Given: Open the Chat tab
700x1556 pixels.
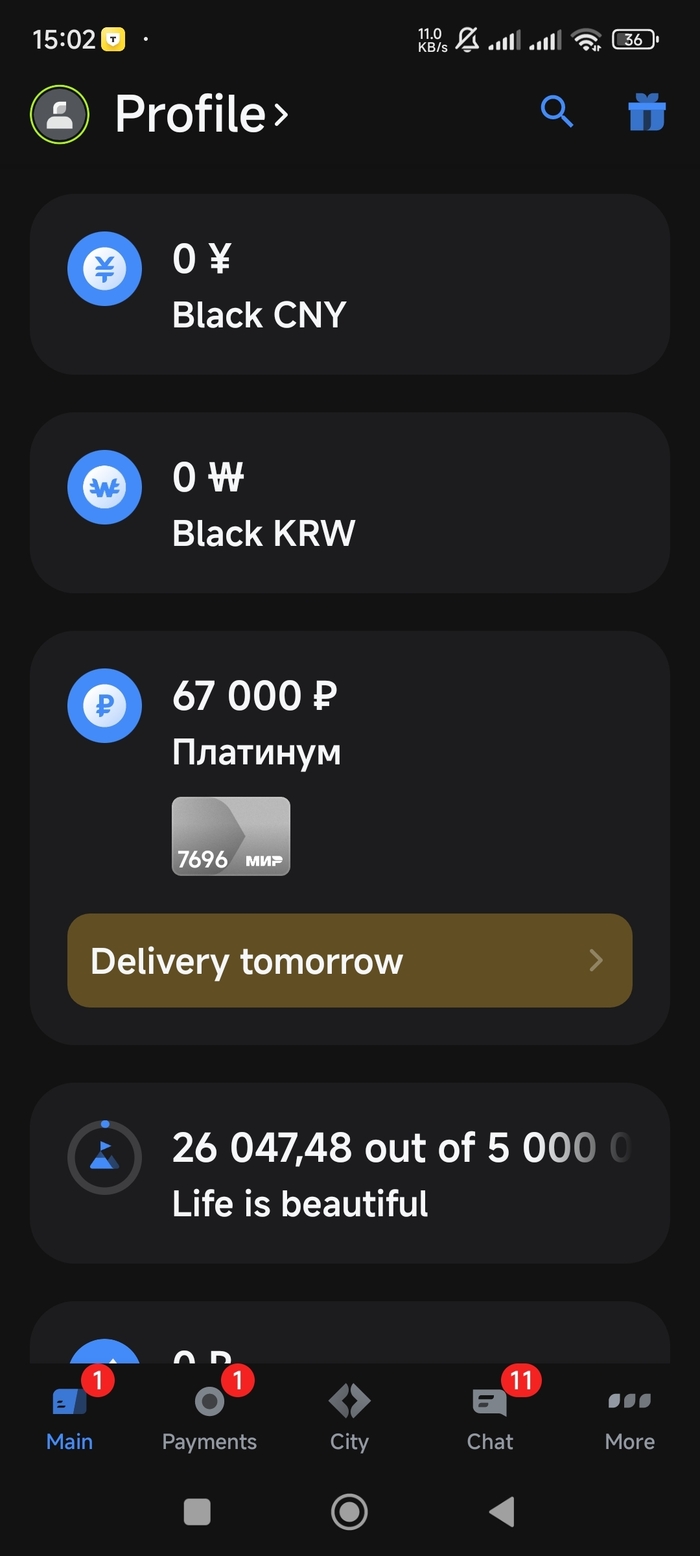Looking at the screenshot, I should [490, 1417].
